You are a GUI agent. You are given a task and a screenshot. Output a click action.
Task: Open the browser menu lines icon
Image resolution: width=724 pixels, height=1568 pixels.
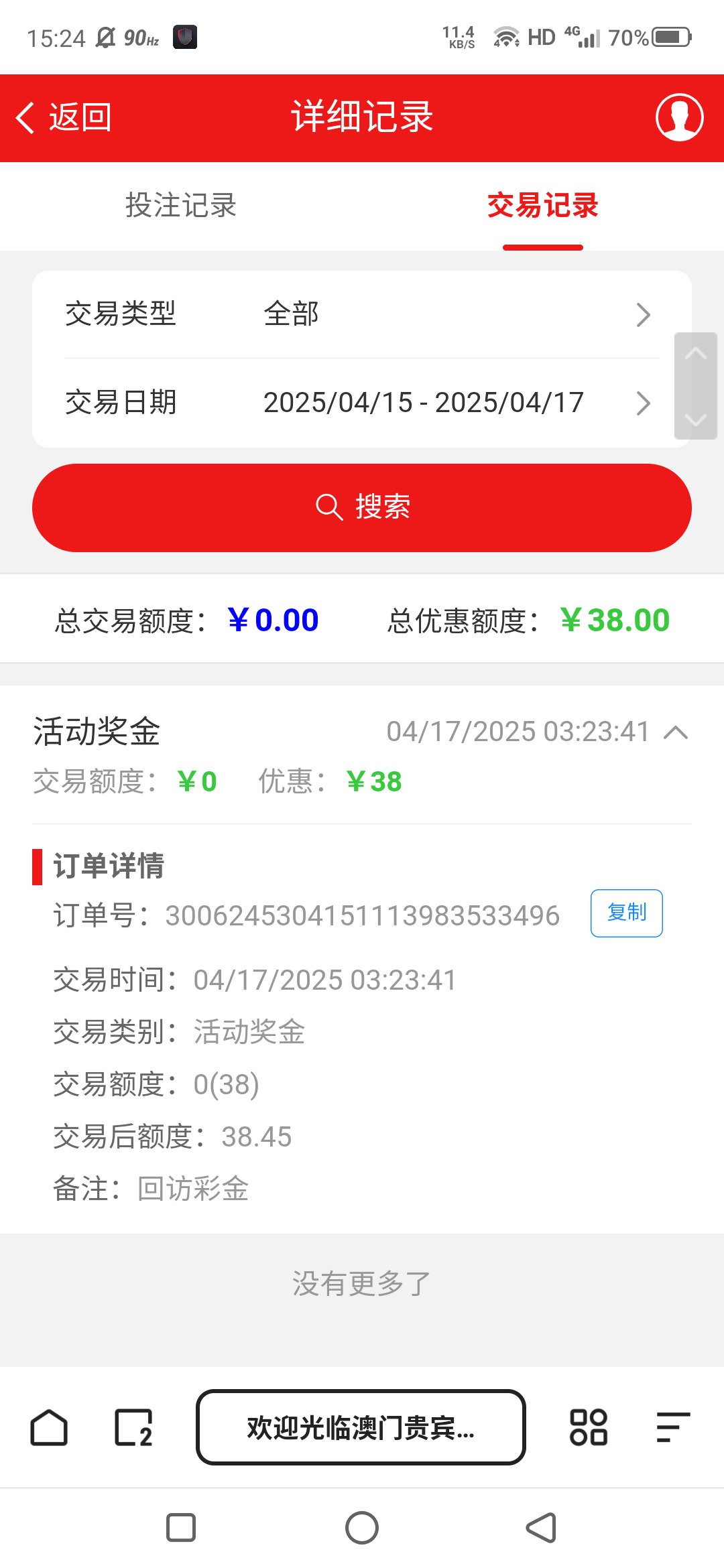point(673,1427)
